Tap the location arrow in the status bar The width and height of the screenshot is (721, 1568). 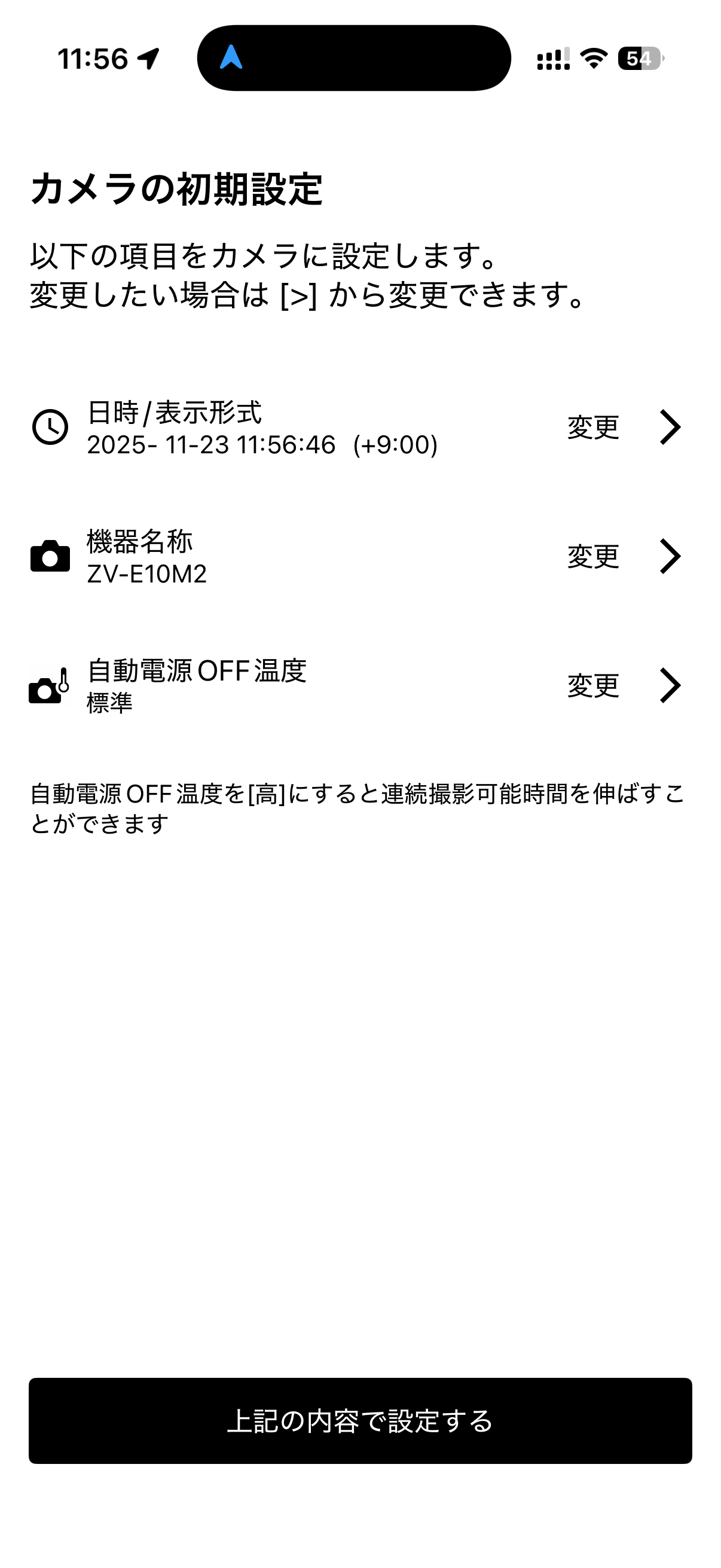coord(148,59)
